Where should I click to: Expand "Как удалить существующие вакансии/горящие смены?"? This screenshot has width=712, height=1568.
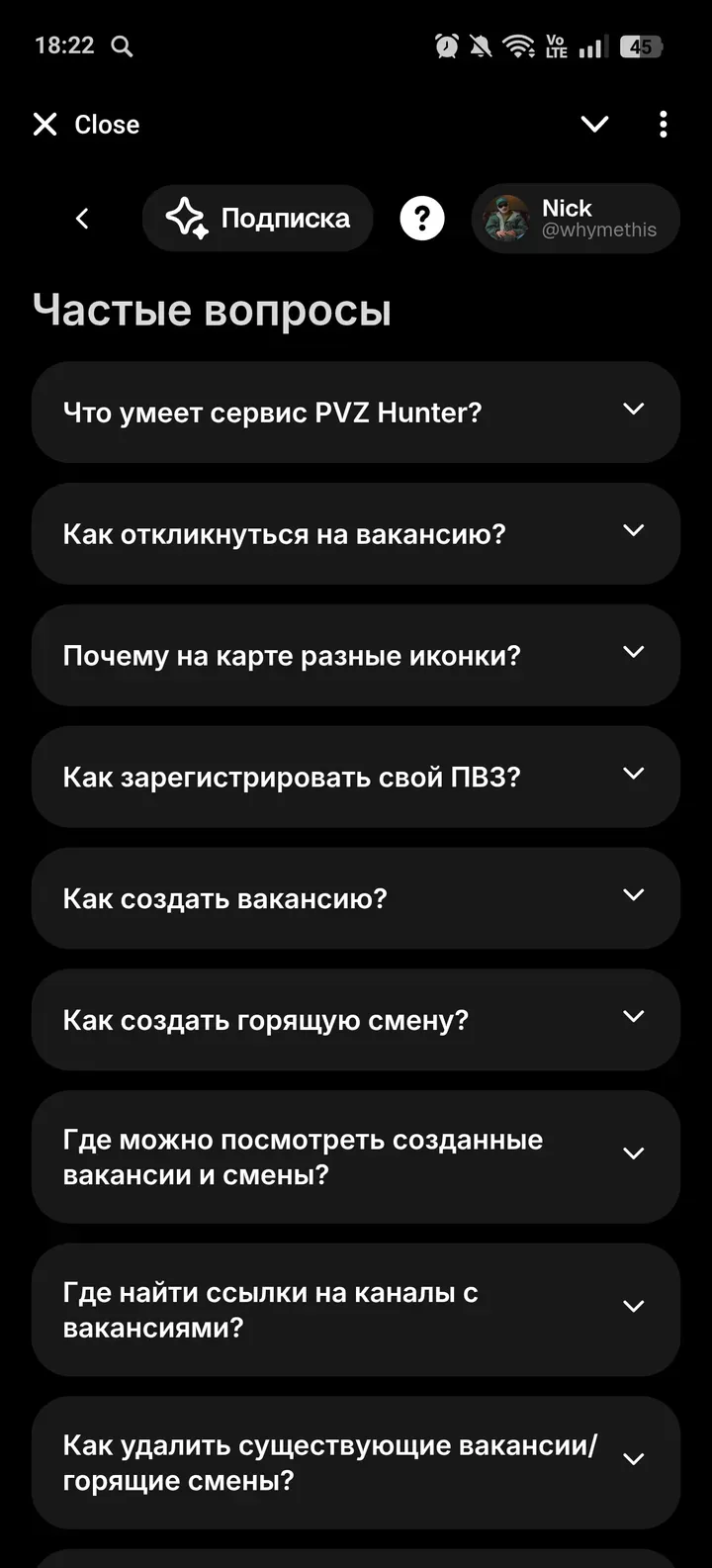coord(356,1462)
